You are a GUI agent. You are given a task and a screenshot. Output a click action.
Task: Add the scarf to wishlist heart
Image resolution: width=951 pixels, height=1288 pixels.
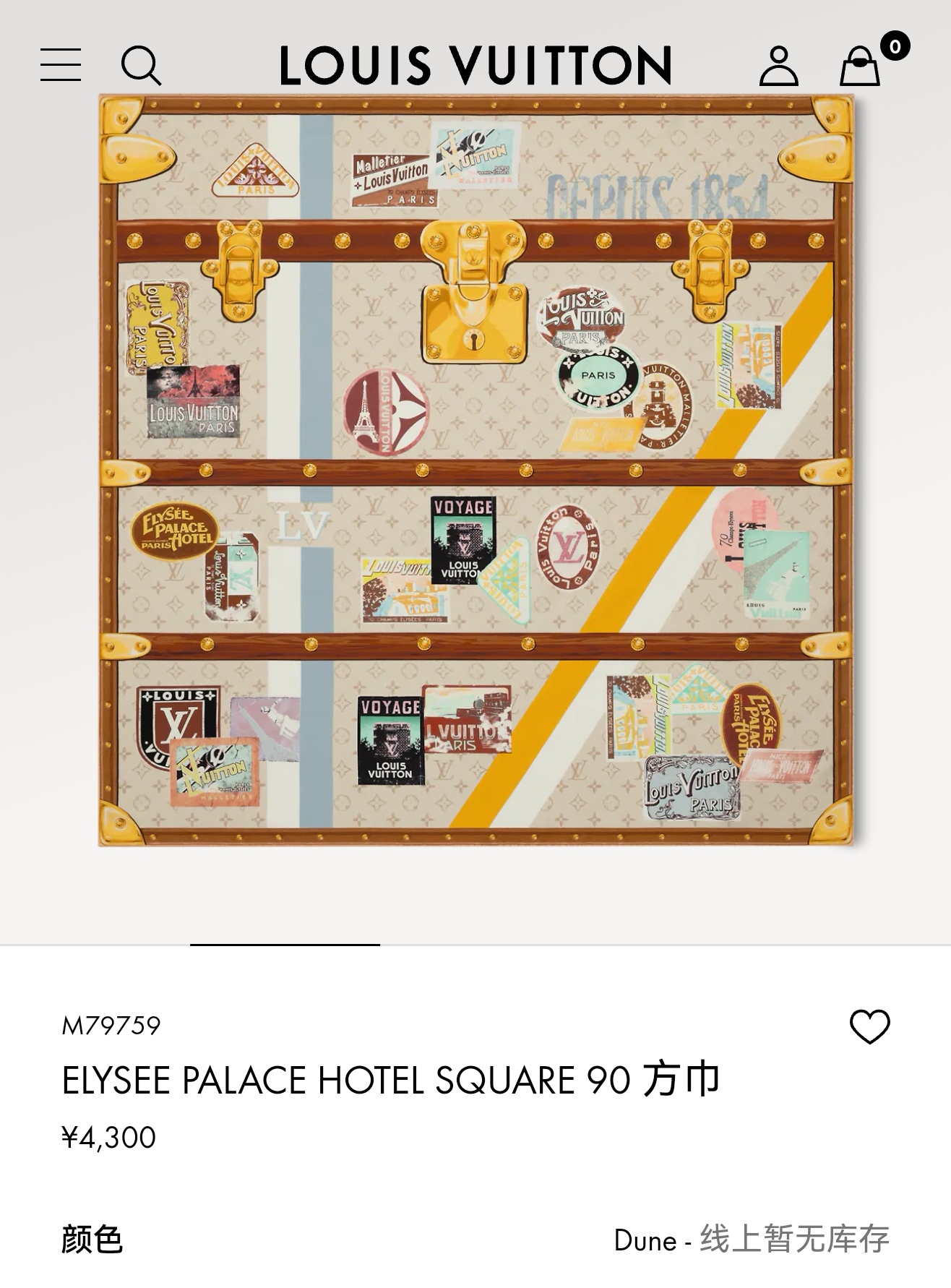click(869, 1026)
